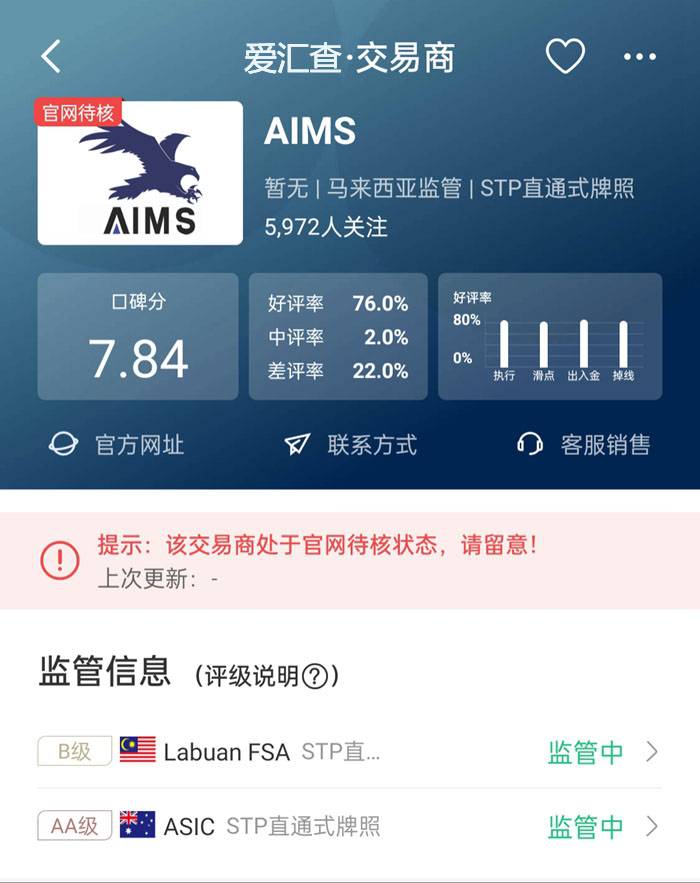The width and height of the screenshot is (700, 883).
Task: Open 官方网址 official website
Action: [117, 445]
